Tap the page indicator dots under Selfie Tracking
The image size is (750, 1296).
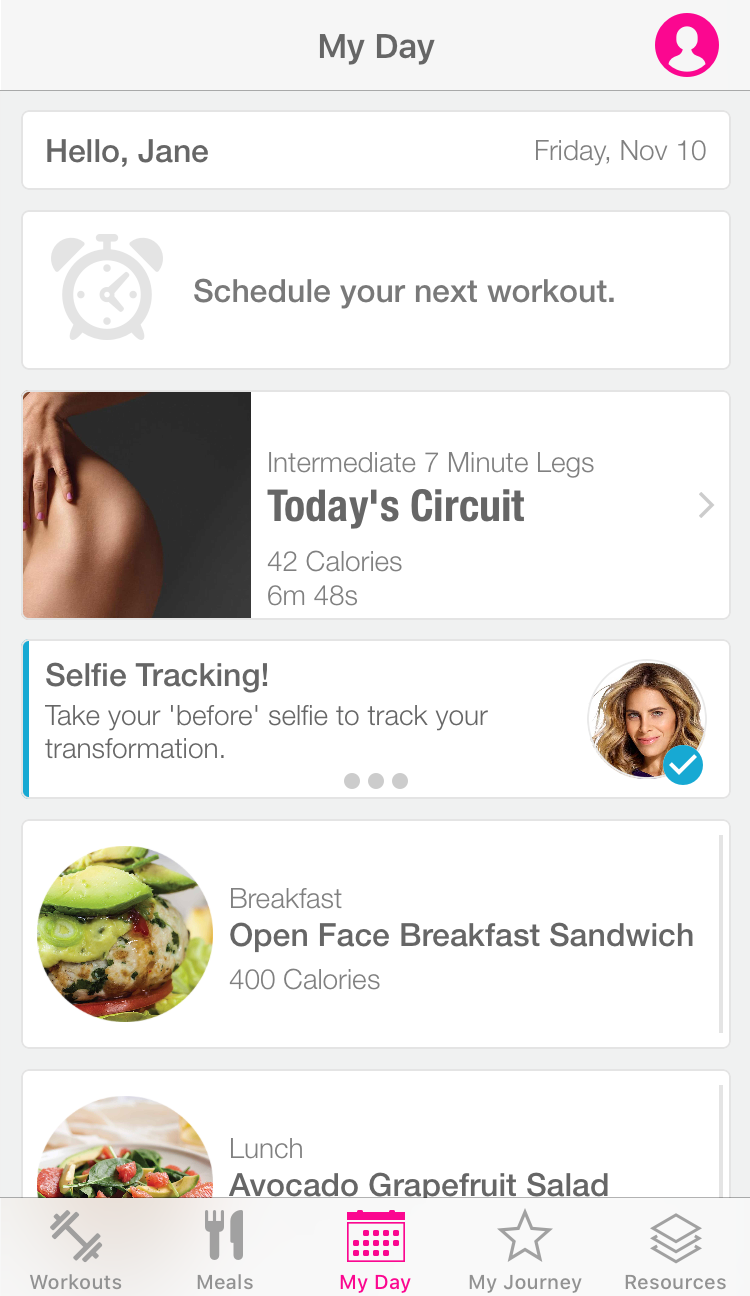pos(376,781)
